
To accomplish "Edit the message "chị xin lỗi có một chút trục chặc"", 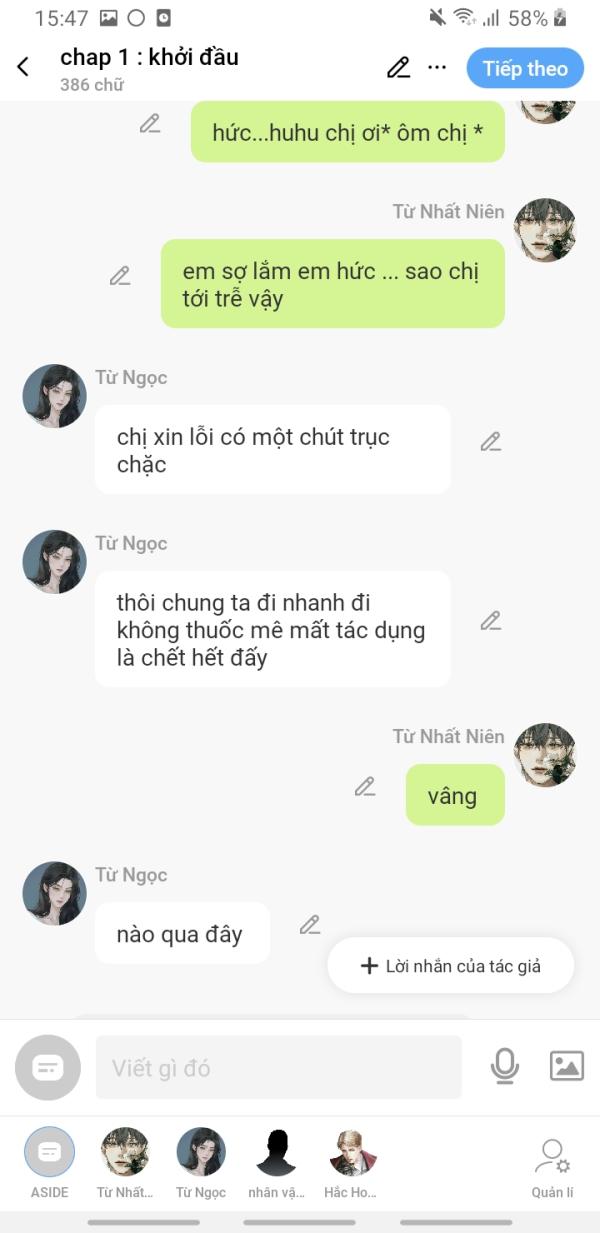I will 490,442.
